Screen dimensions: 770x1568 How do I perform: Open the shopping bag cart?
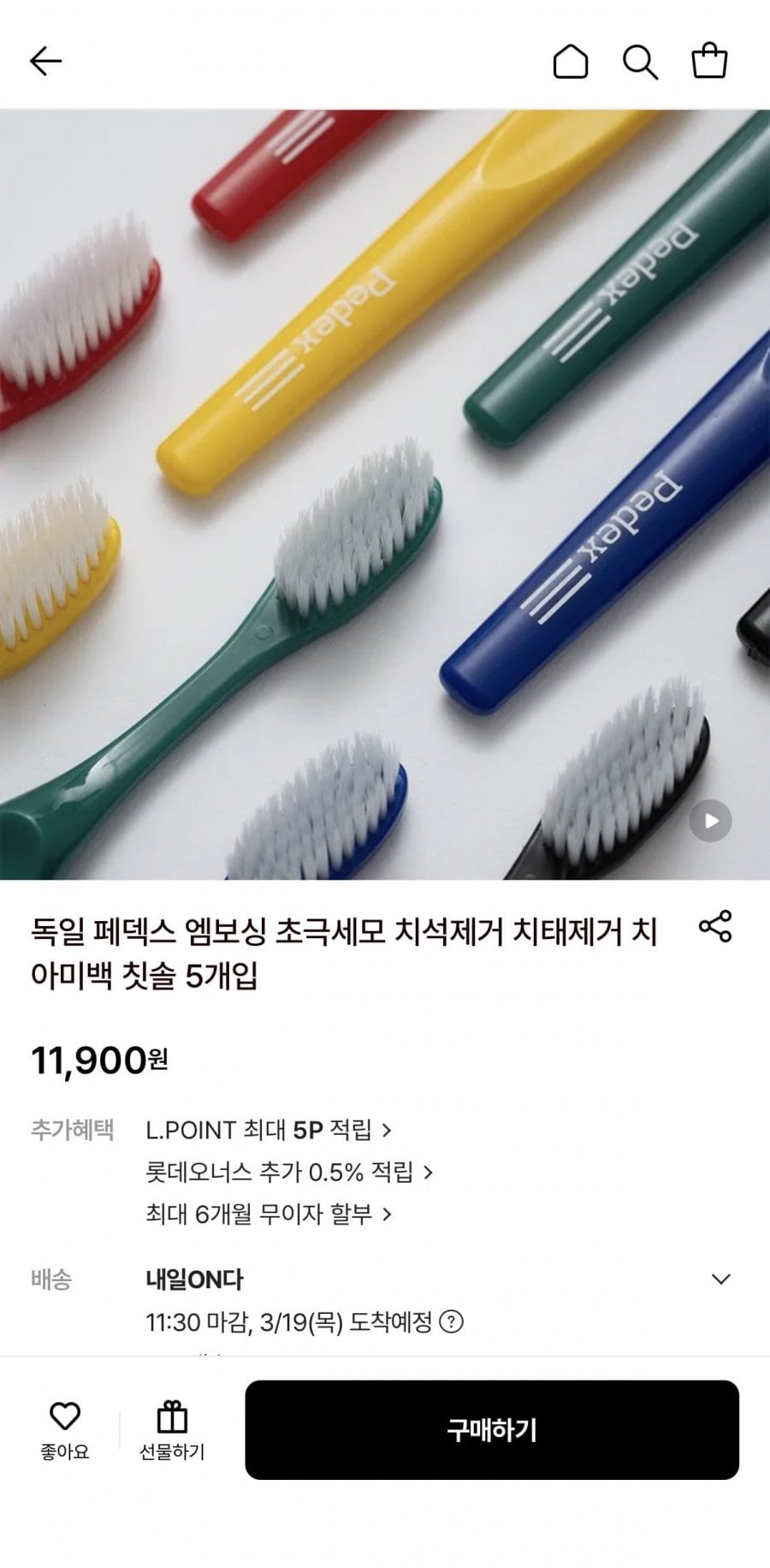(x=709, y=61)
